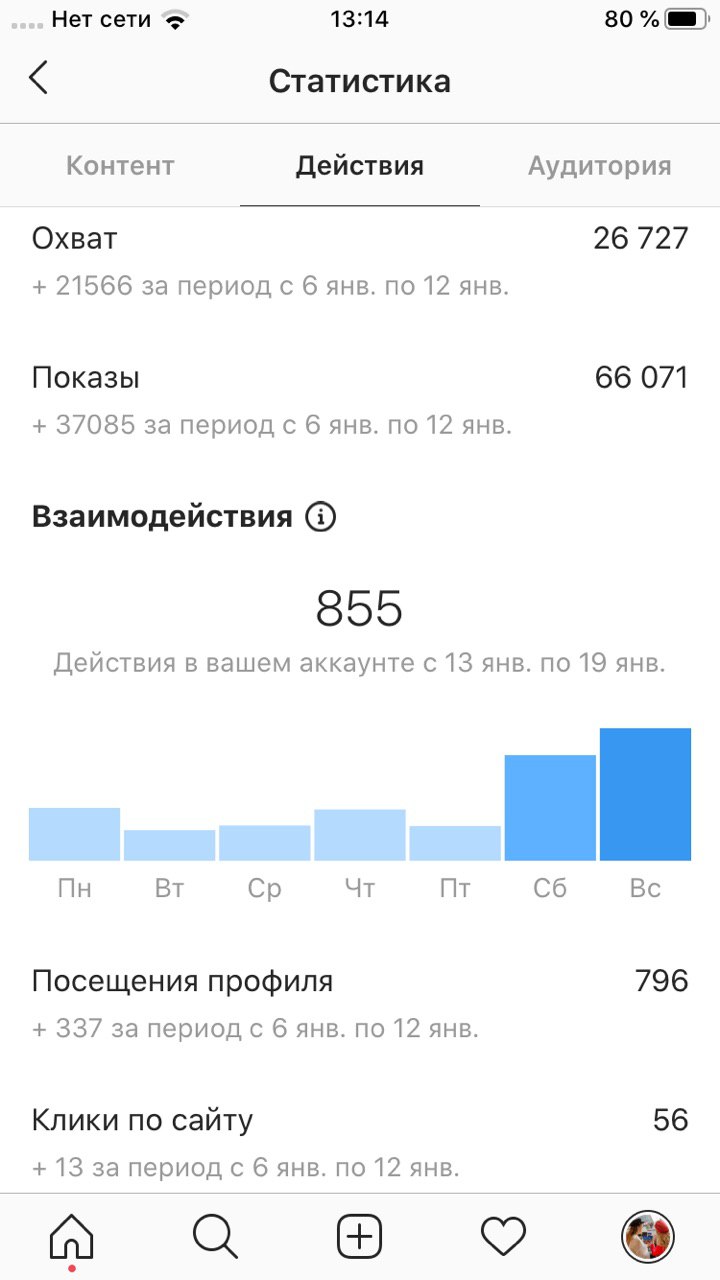Tap the info icon beside Взаимодействия

coord(321,517)
